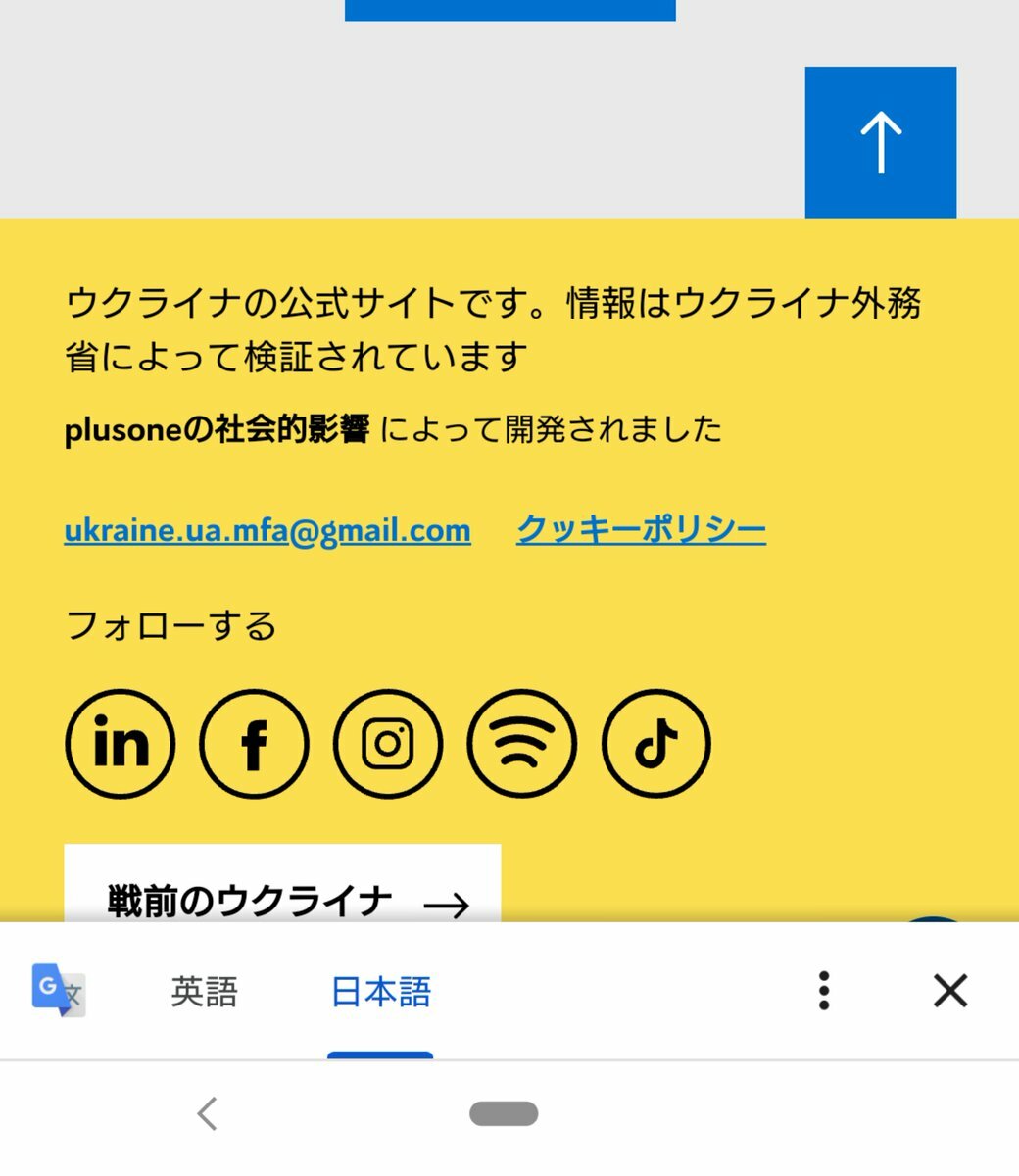The height and width of the screenshot is (1176, 1019).
Task: Tap the scroll-to-top arrow button
Action: [880, 142]
